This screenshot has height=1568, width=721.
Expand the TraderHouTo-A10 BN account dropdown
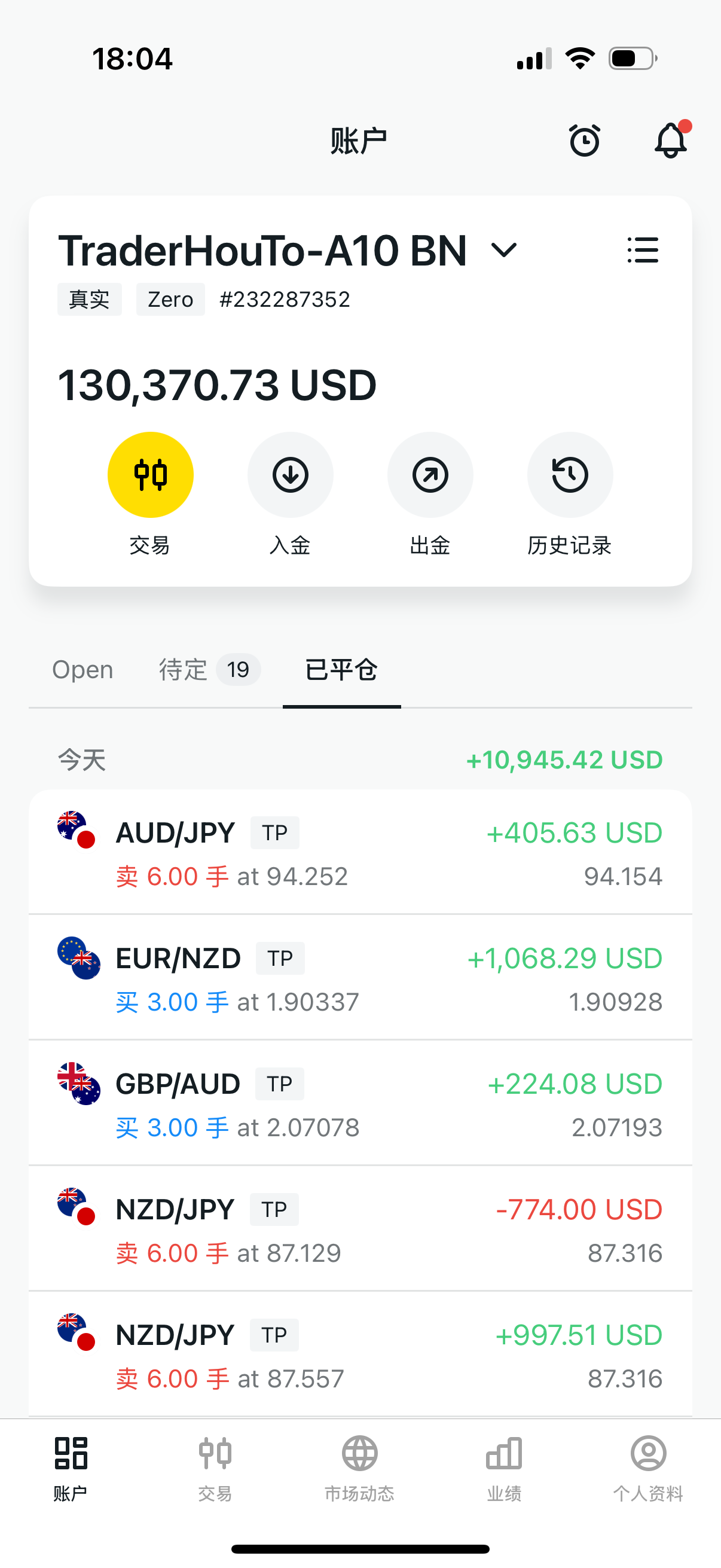click(504, 250)
